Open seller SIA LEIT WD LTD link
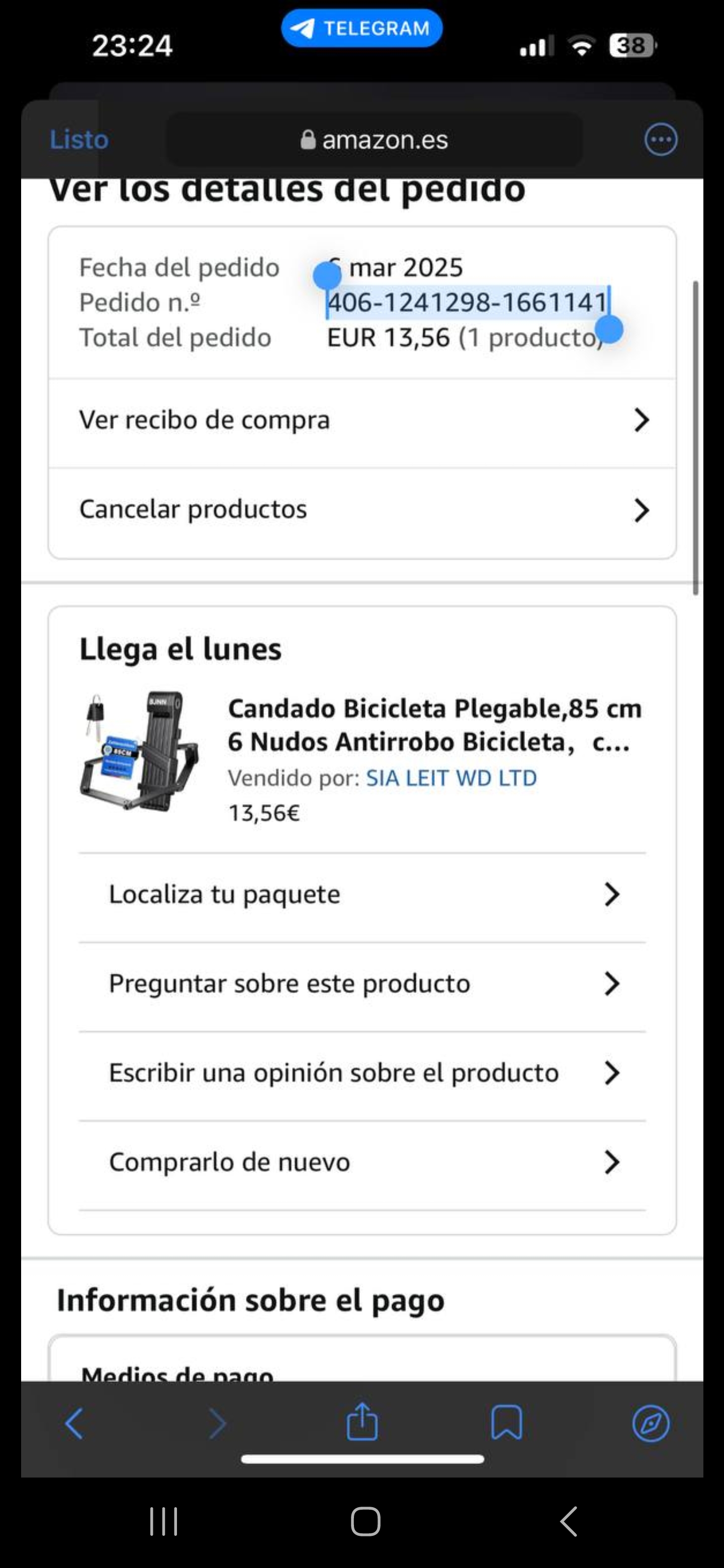724x1568 pixels. 450,778
